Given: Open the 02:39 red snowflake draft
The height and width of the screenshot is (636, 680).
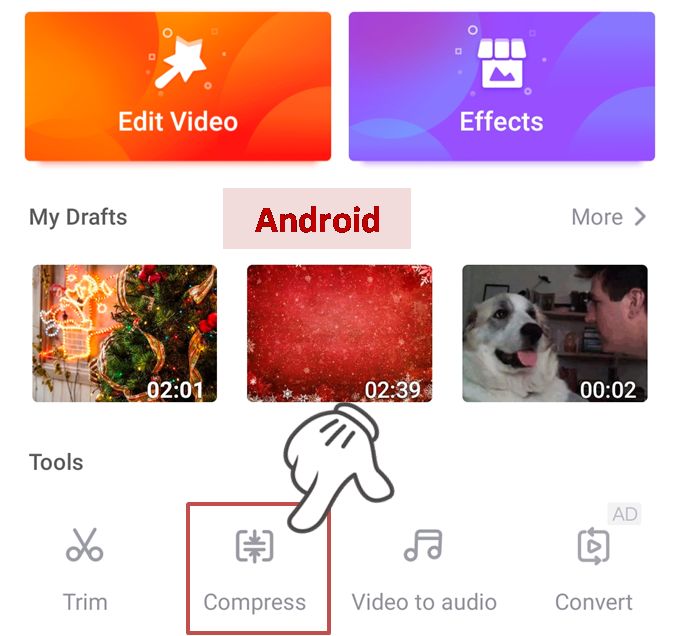Looking at the screenshot, I should coord(339,333).
